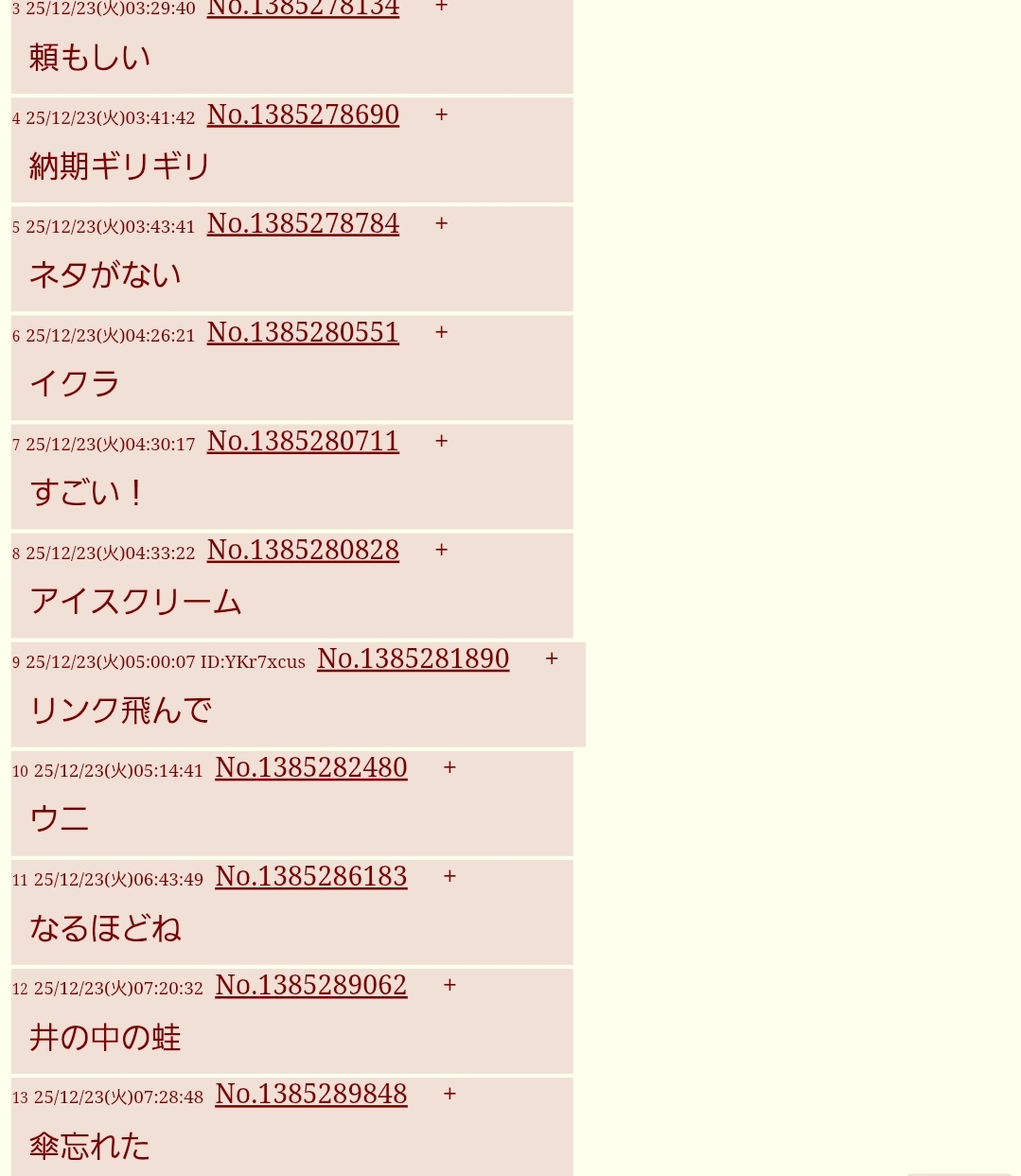Tap the plus next to No.1385280711
Screen dimensions: 1021x1176
pyautogui.click(x=441, y=441)
